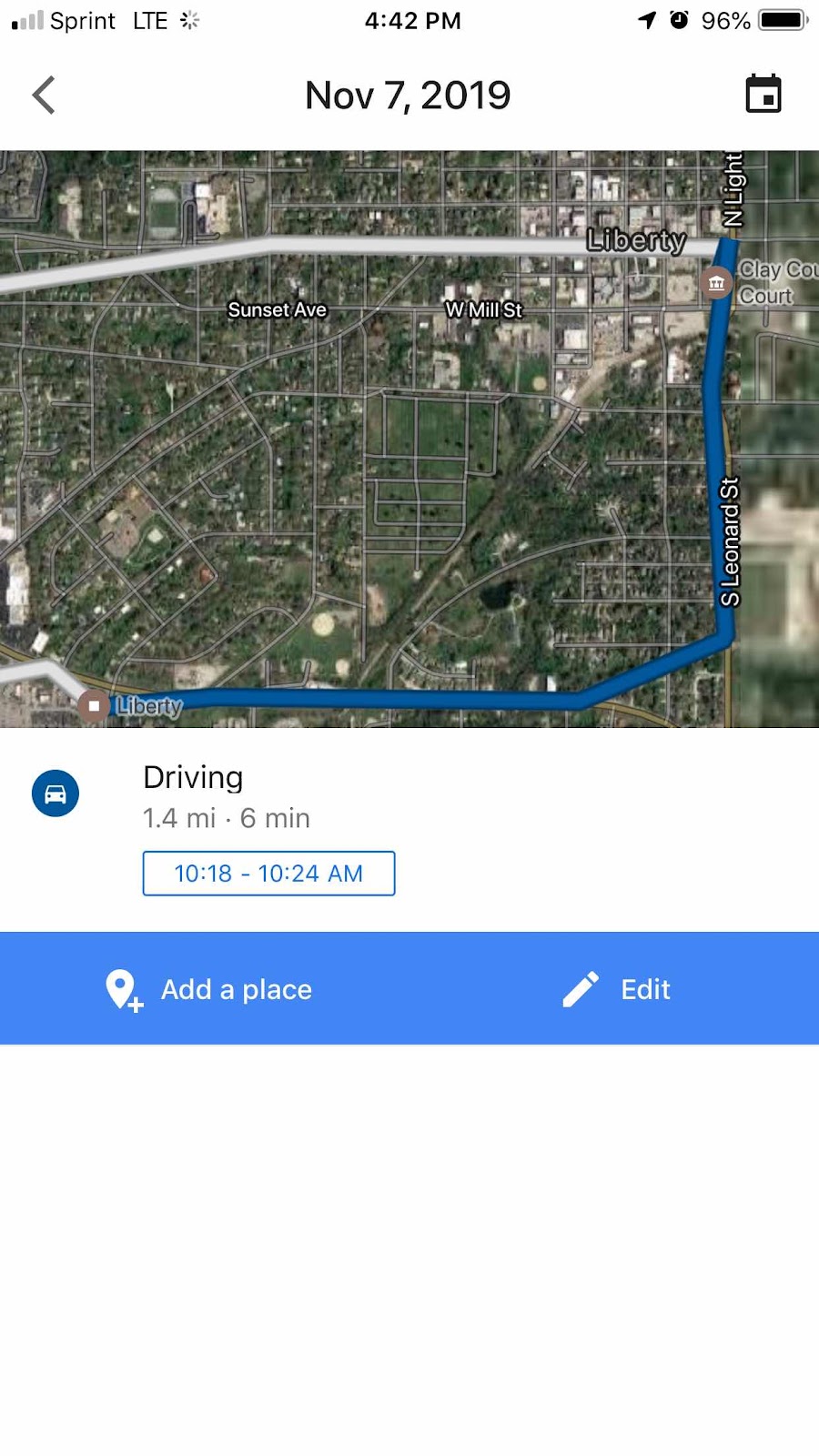
Task: Add a place to this trip
Action: coord(209,989)
